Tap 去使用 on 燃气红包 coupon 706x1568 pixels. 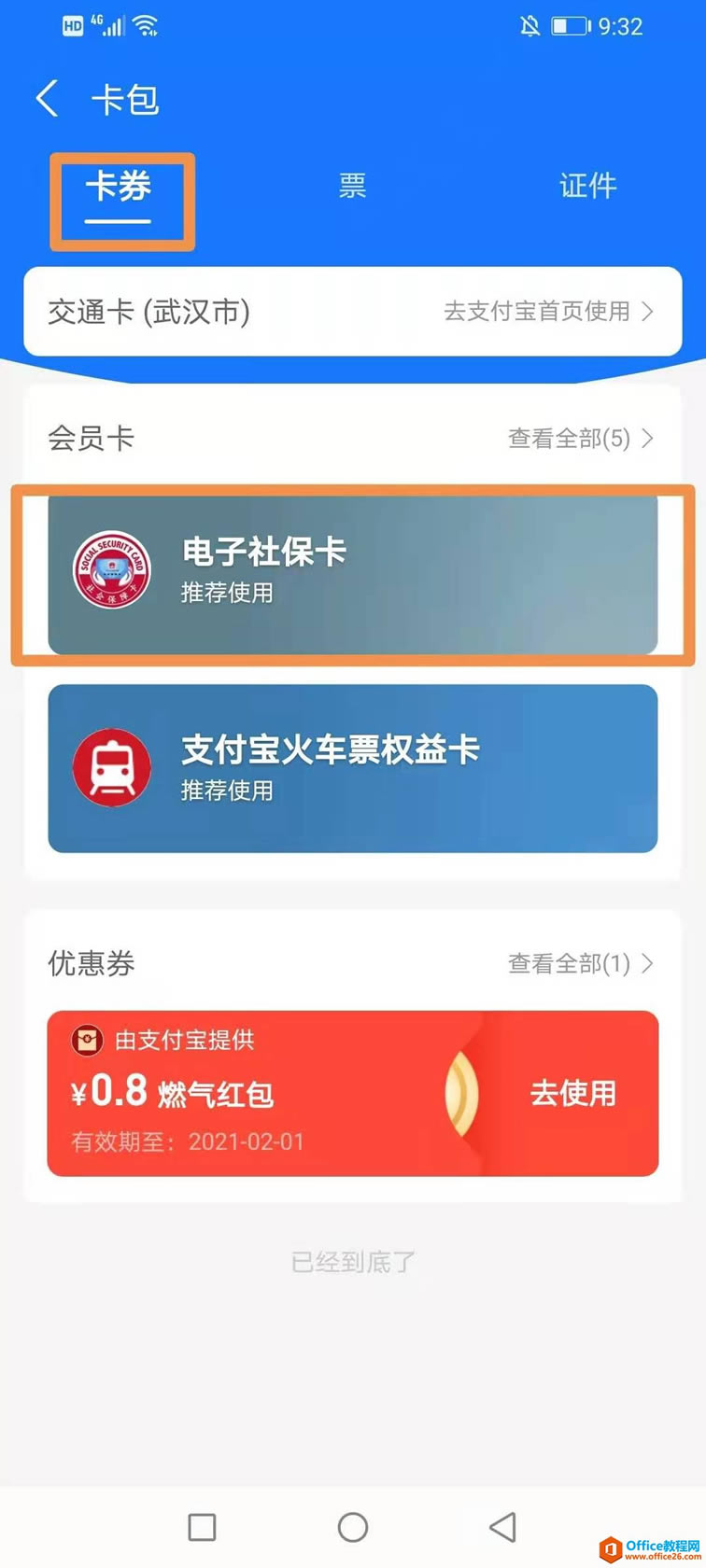coord(572,1093)
